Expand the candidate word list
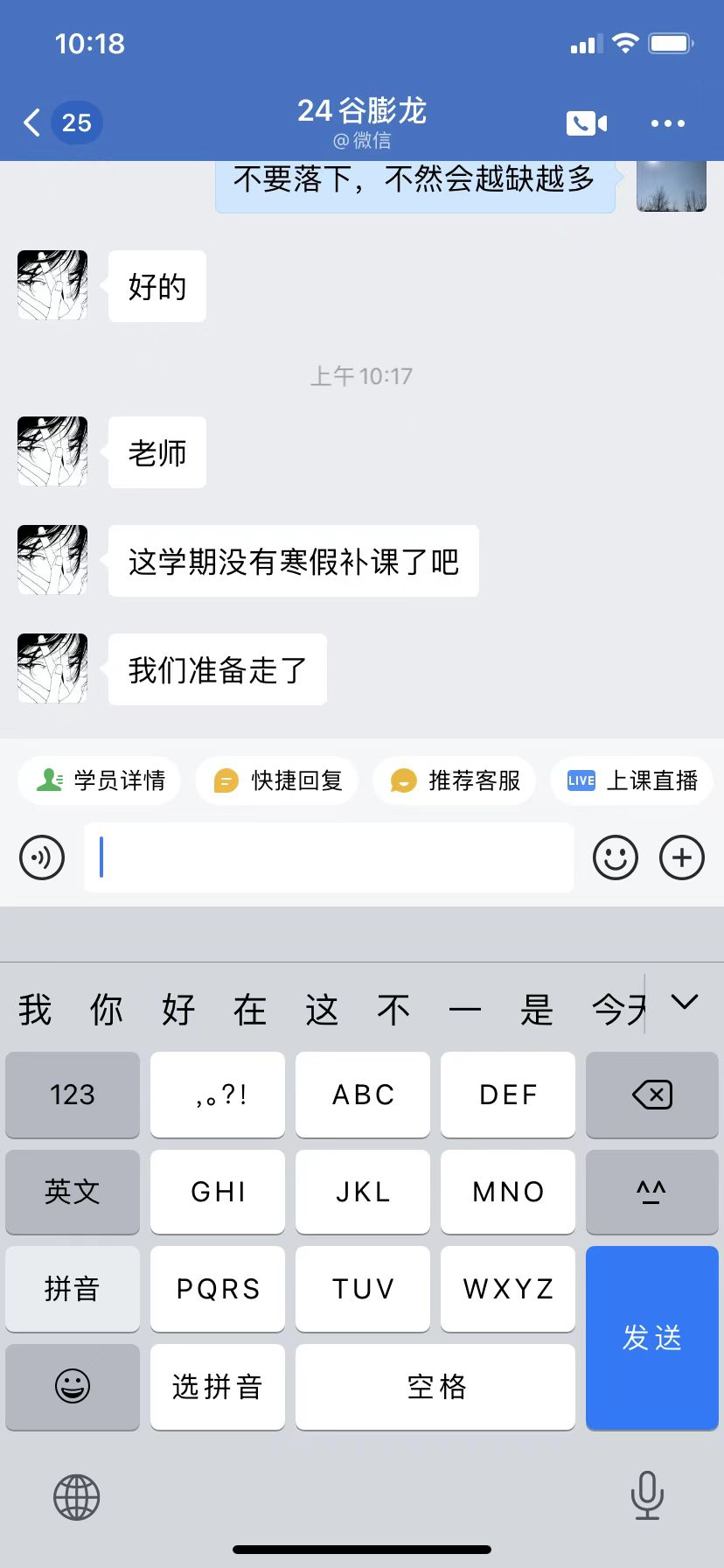 [685, 1003]
